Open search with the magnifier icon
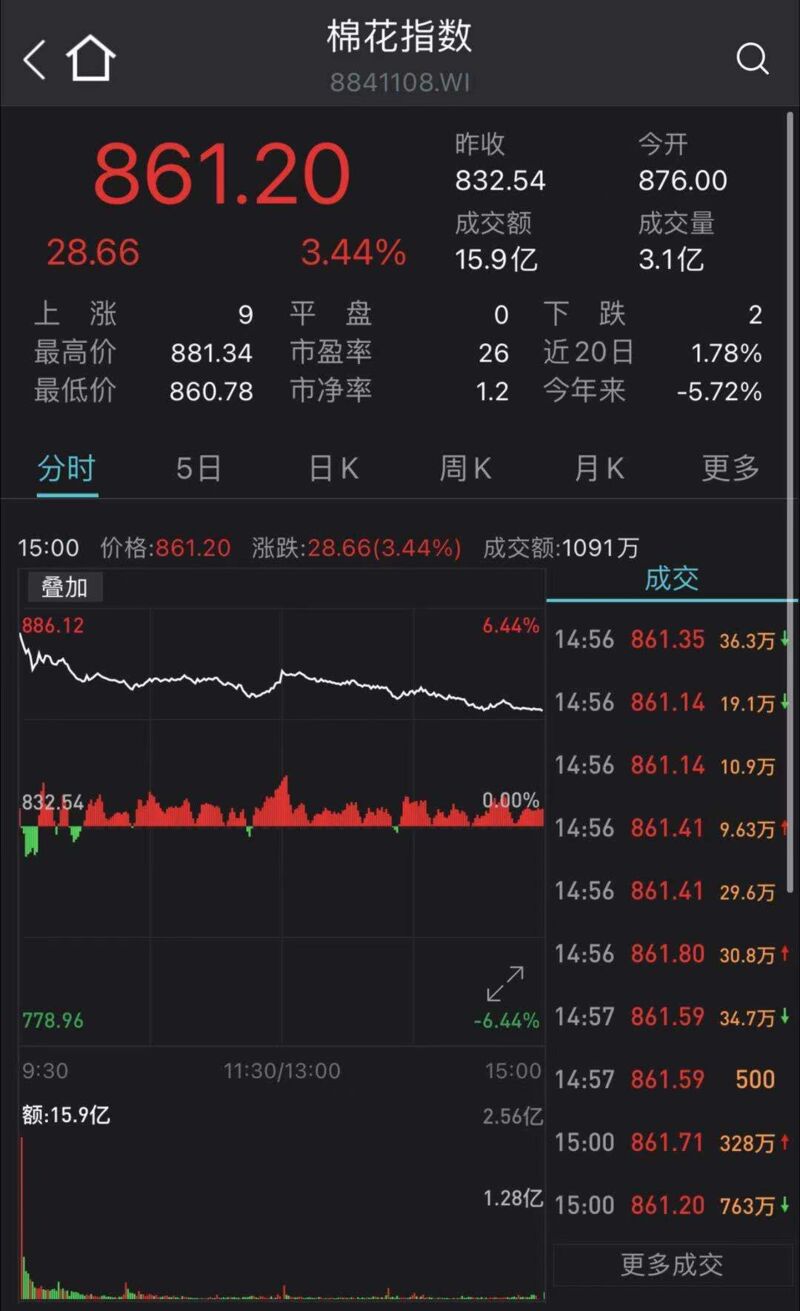The height and width of the screenshot is (1311, 800). pos(752,59)
